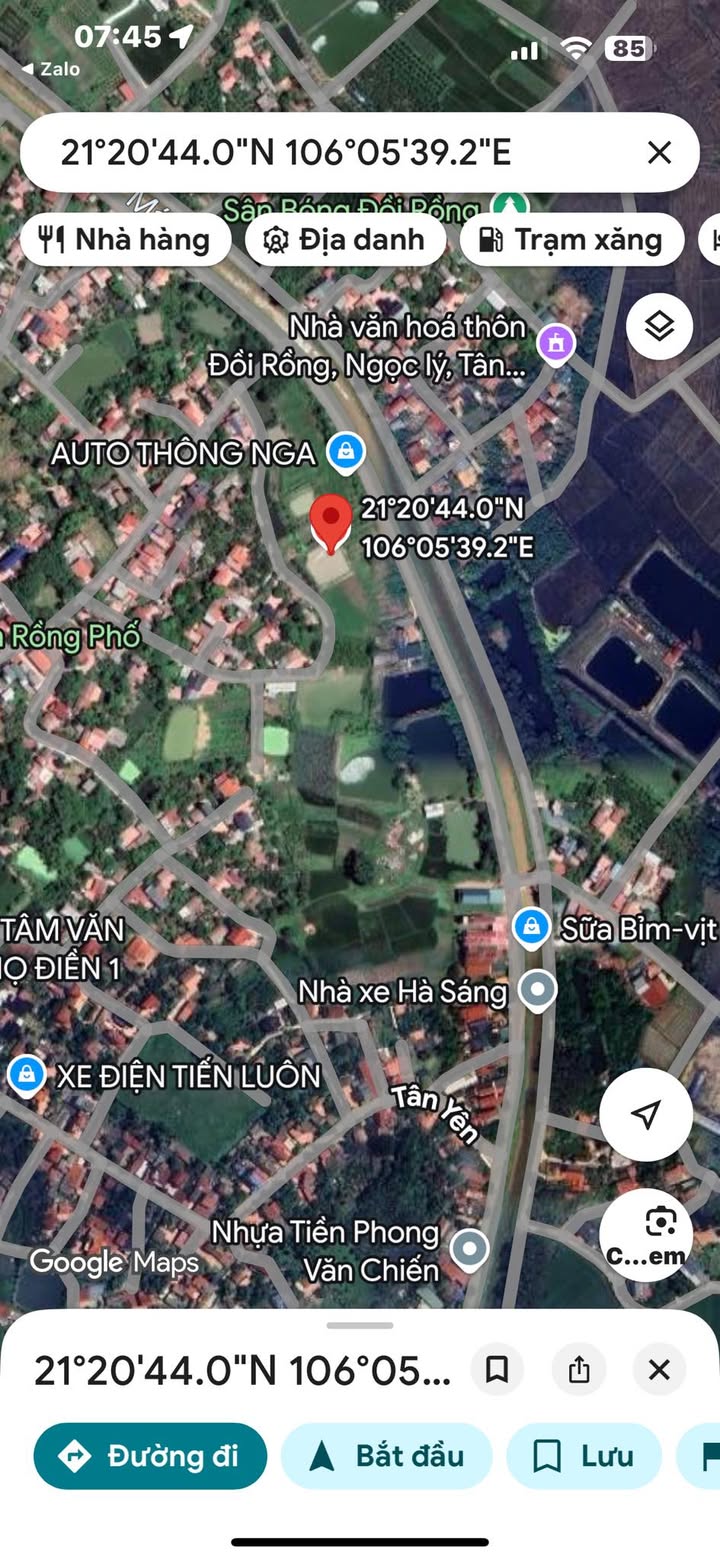Open the map layers button
Image resolution: width=720 pixels, height=1560 pixels.
[659, 326]
